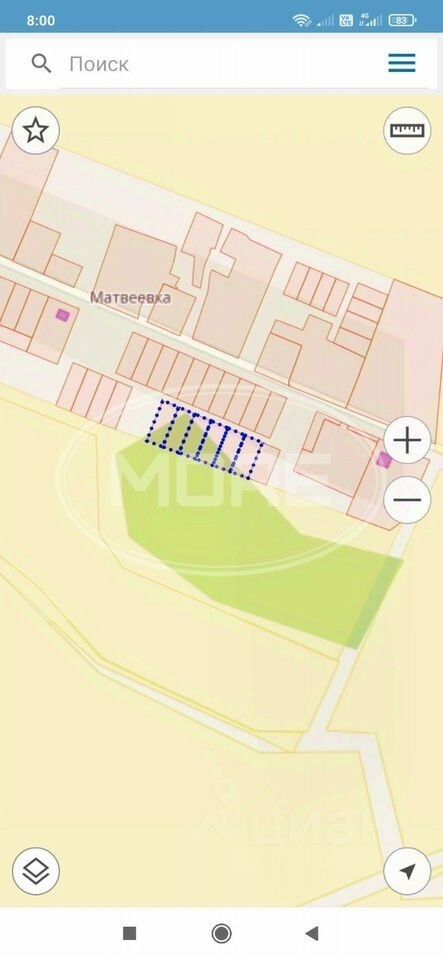Tap the system back button
This screenshot has width=443, height=960.
tap(312, 933)
